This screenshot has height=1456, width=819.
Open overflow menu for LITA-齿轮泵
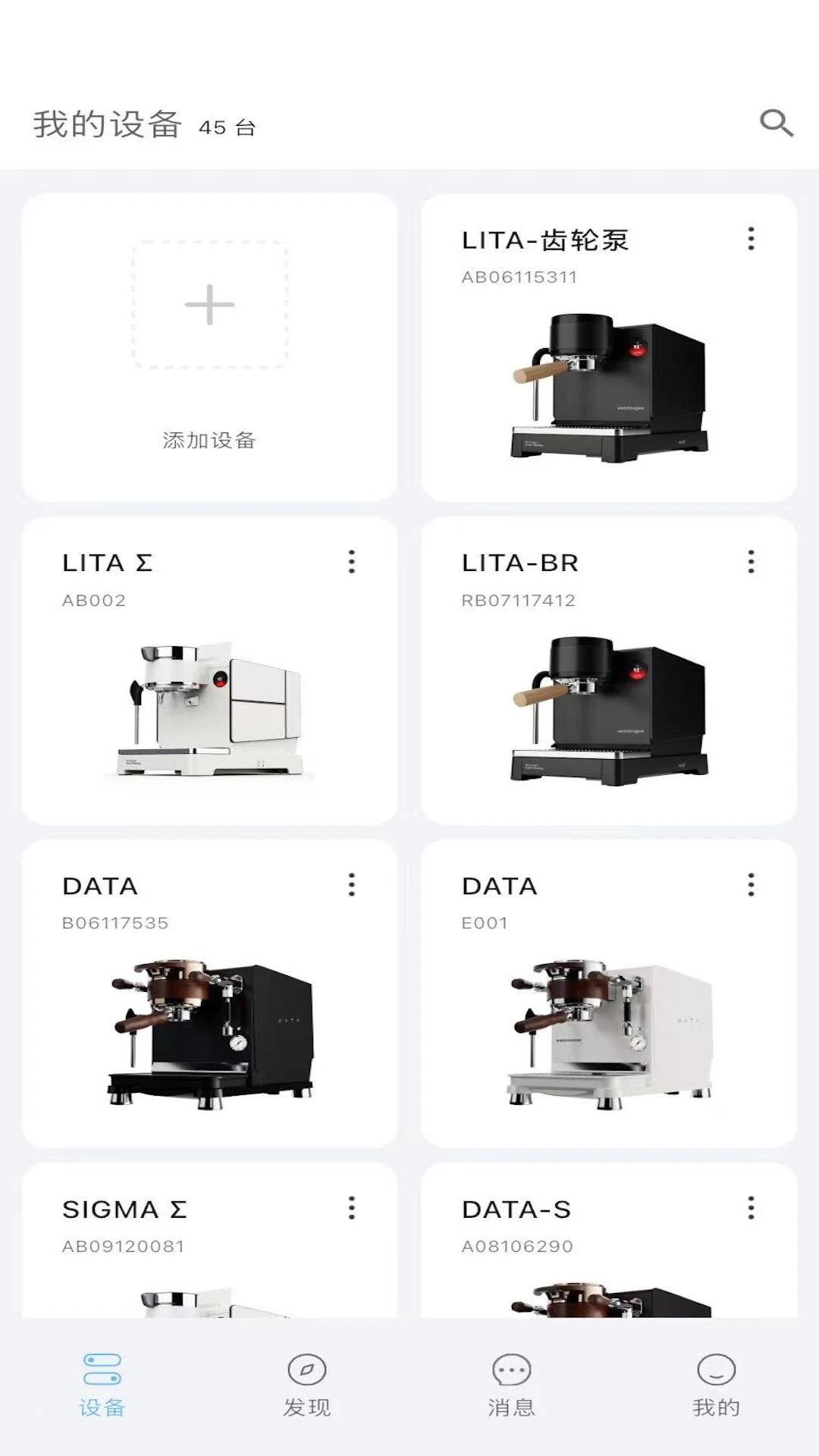(751, 239)
